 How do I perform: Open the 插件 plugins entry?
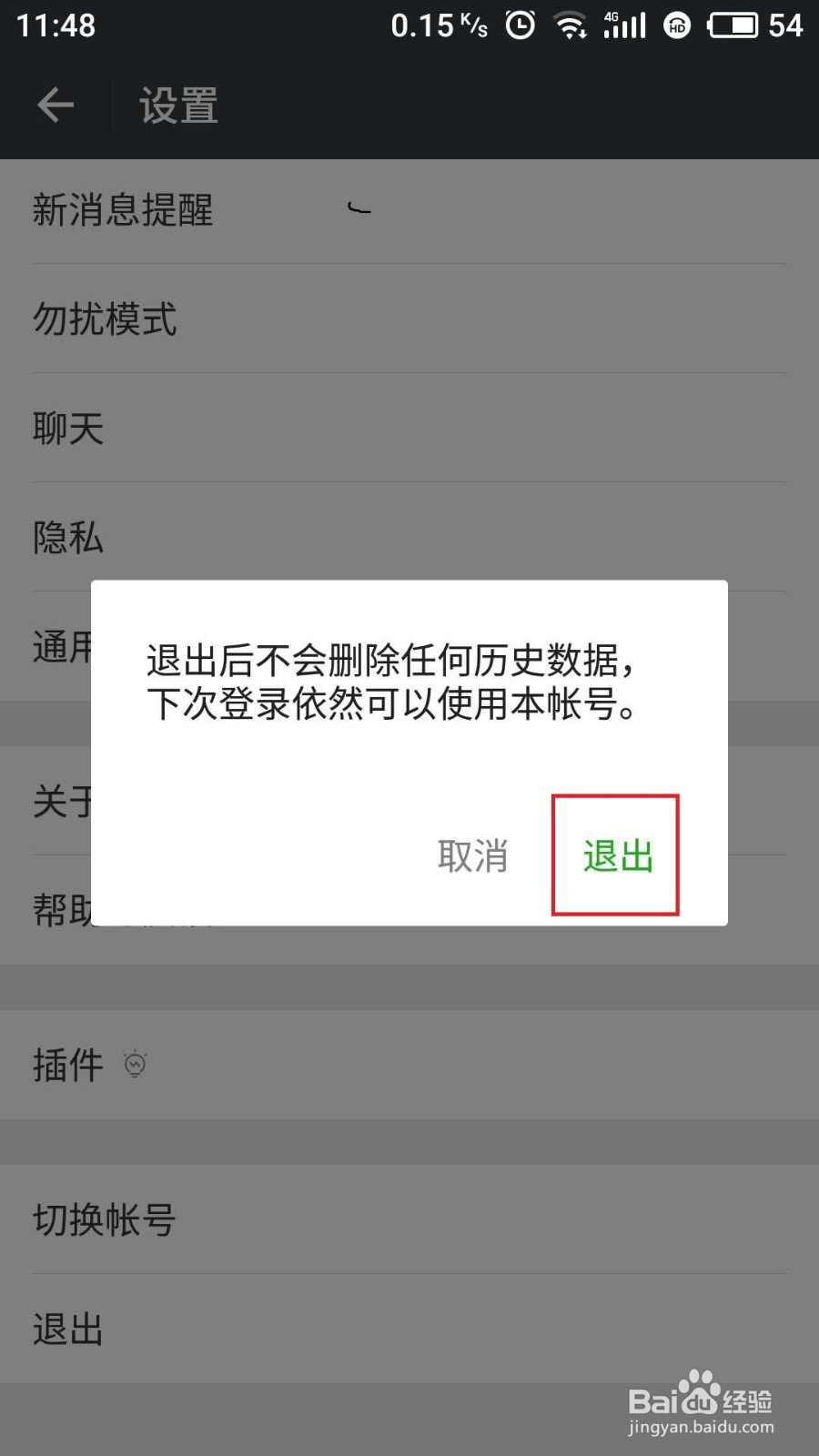point(68,1065)
